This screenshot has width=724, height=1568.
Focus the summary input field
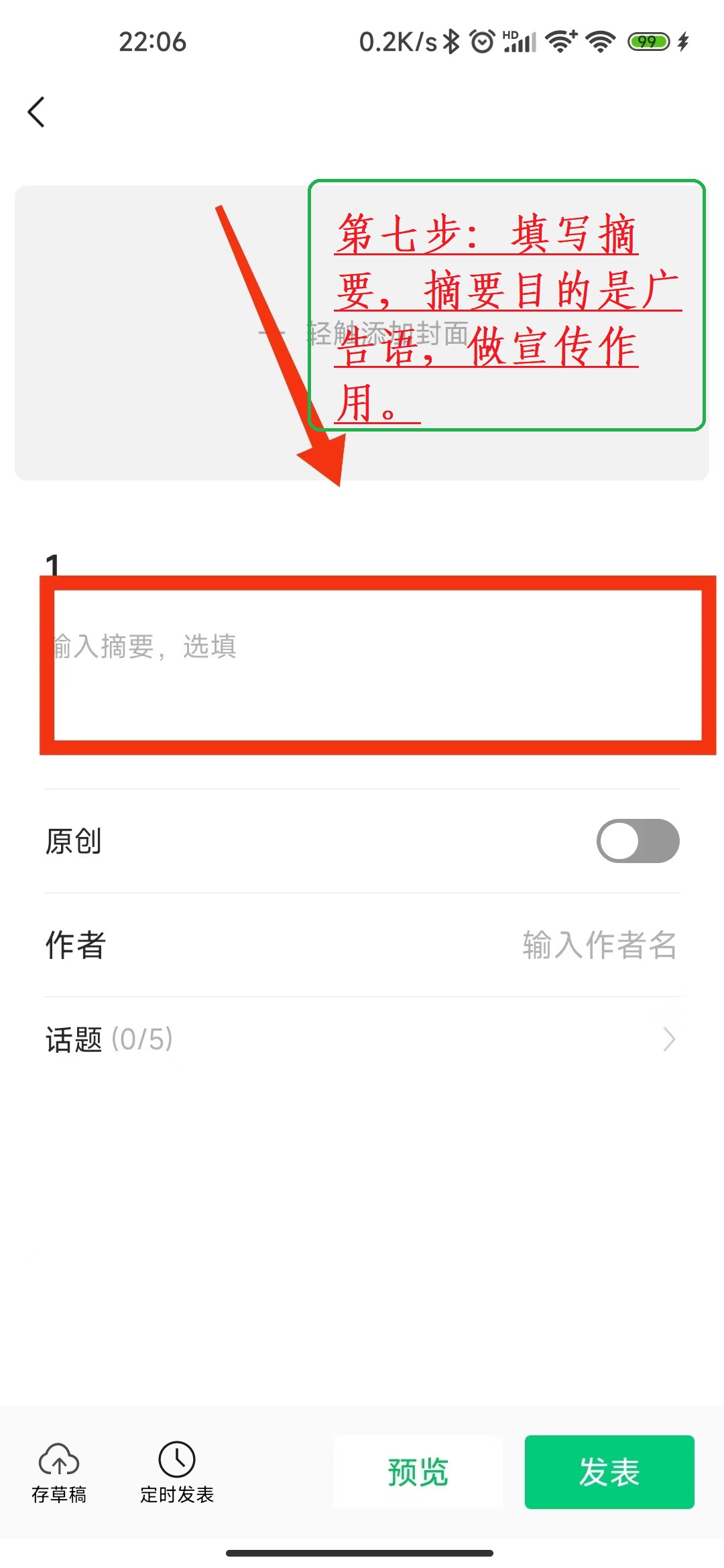[377, 665]
